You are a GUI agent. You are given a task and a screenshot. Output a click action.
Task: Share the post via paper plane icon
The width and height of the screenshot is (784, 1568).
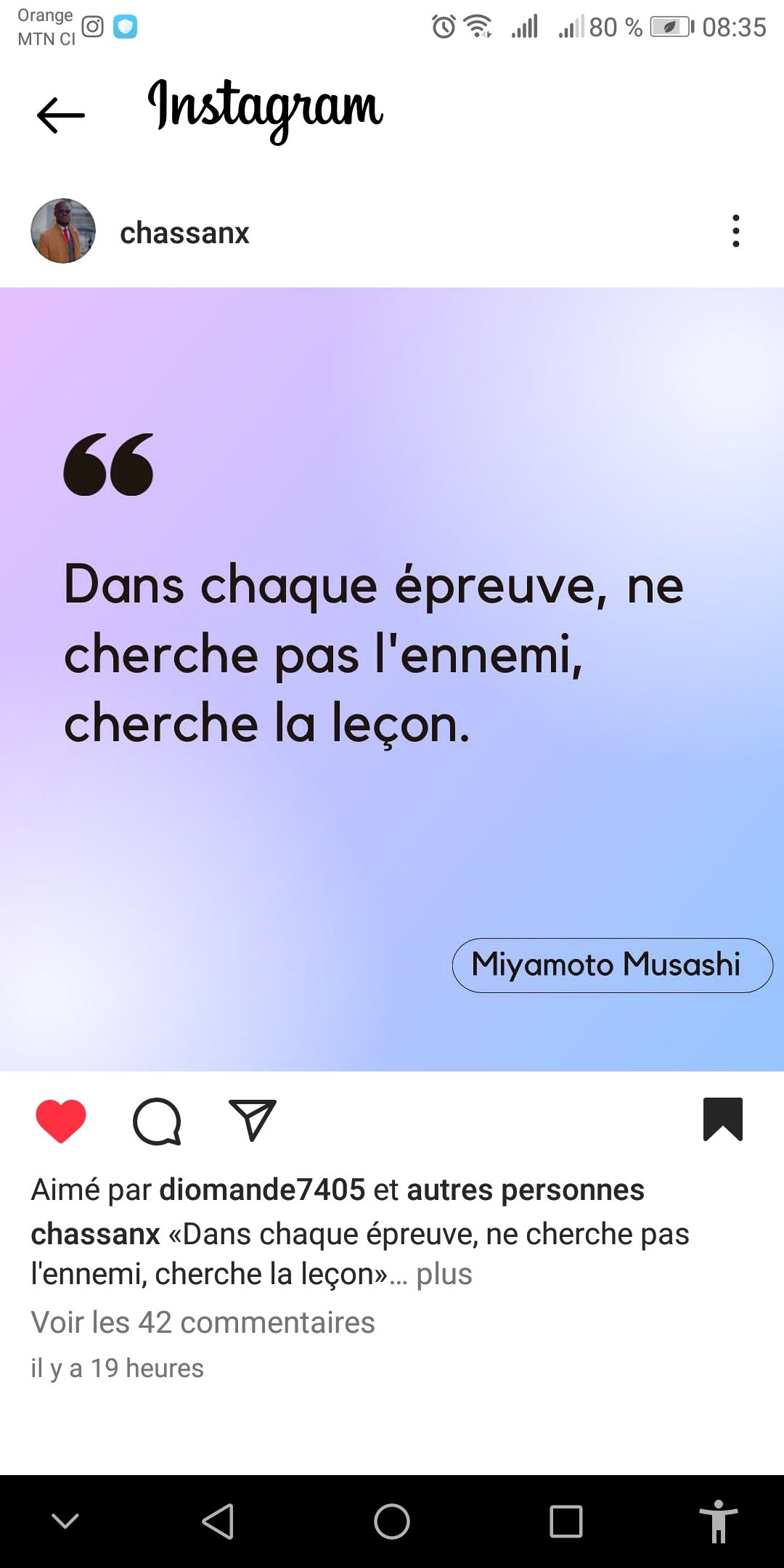tap(253, 1119)
